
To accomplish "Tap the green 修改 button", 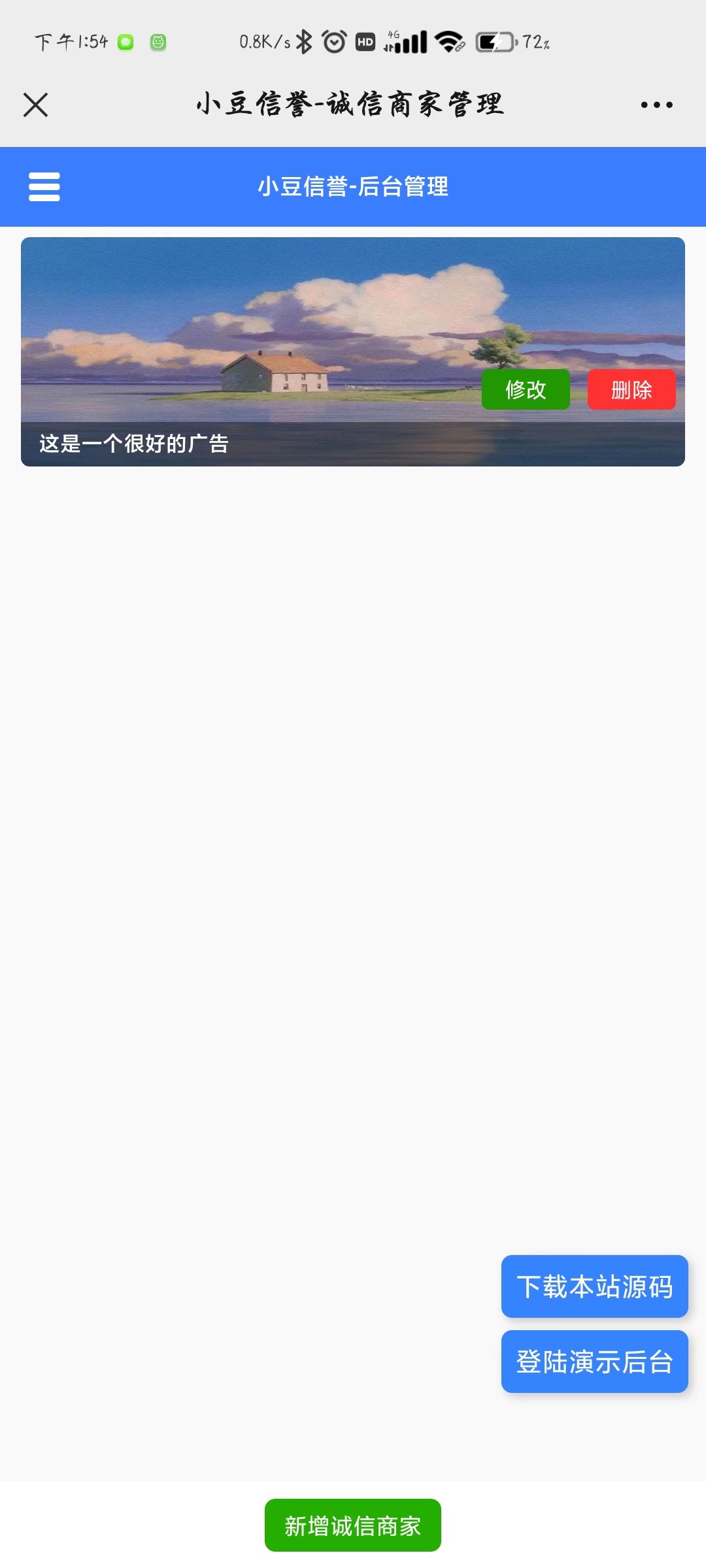I will [526, 390].
